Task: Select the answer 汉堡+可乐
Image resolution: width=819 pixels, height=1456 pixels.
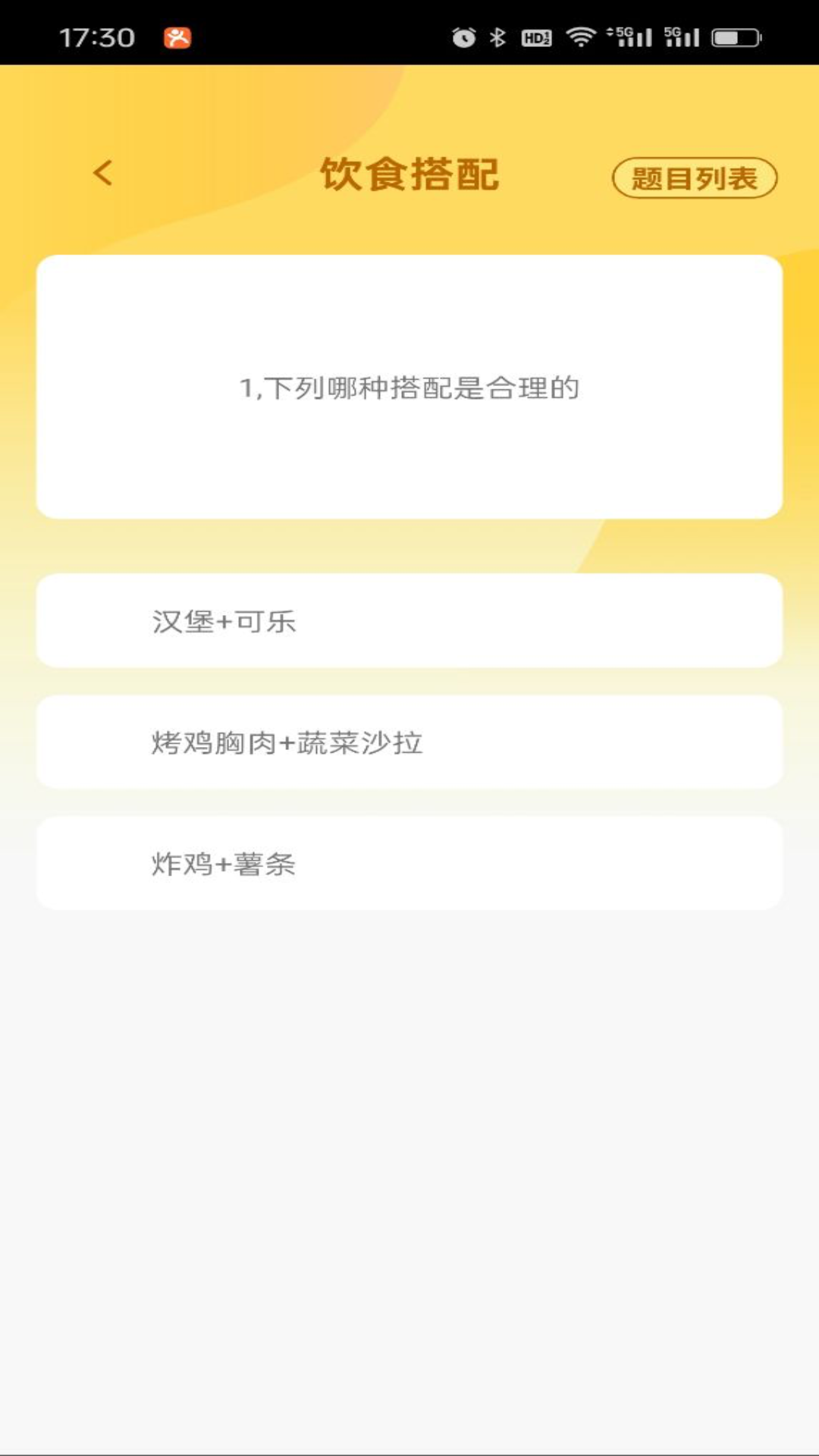Action: click(x=409, y=620)
